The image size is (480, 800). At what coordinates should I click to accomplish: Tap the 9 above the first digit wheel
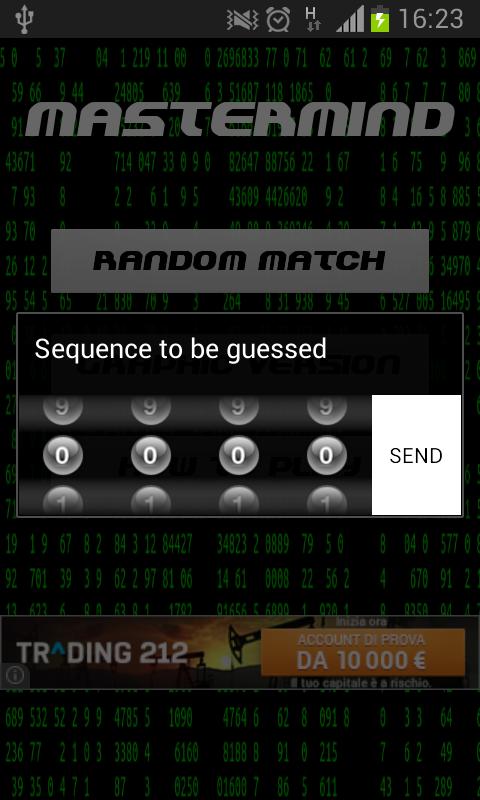pos(62,409)
